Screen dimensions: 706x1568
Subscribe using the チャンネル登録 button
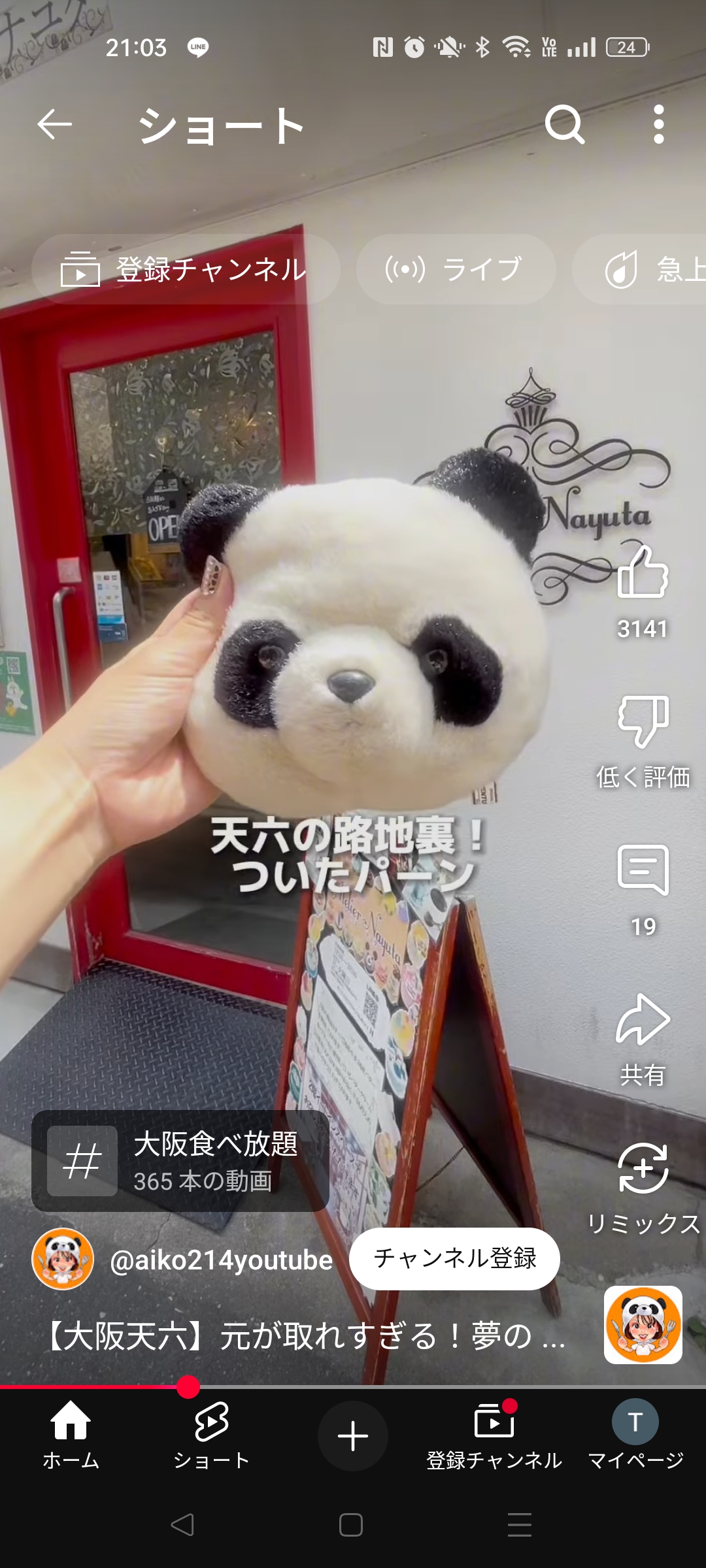pyautogui.click(x=454, y=1258)
